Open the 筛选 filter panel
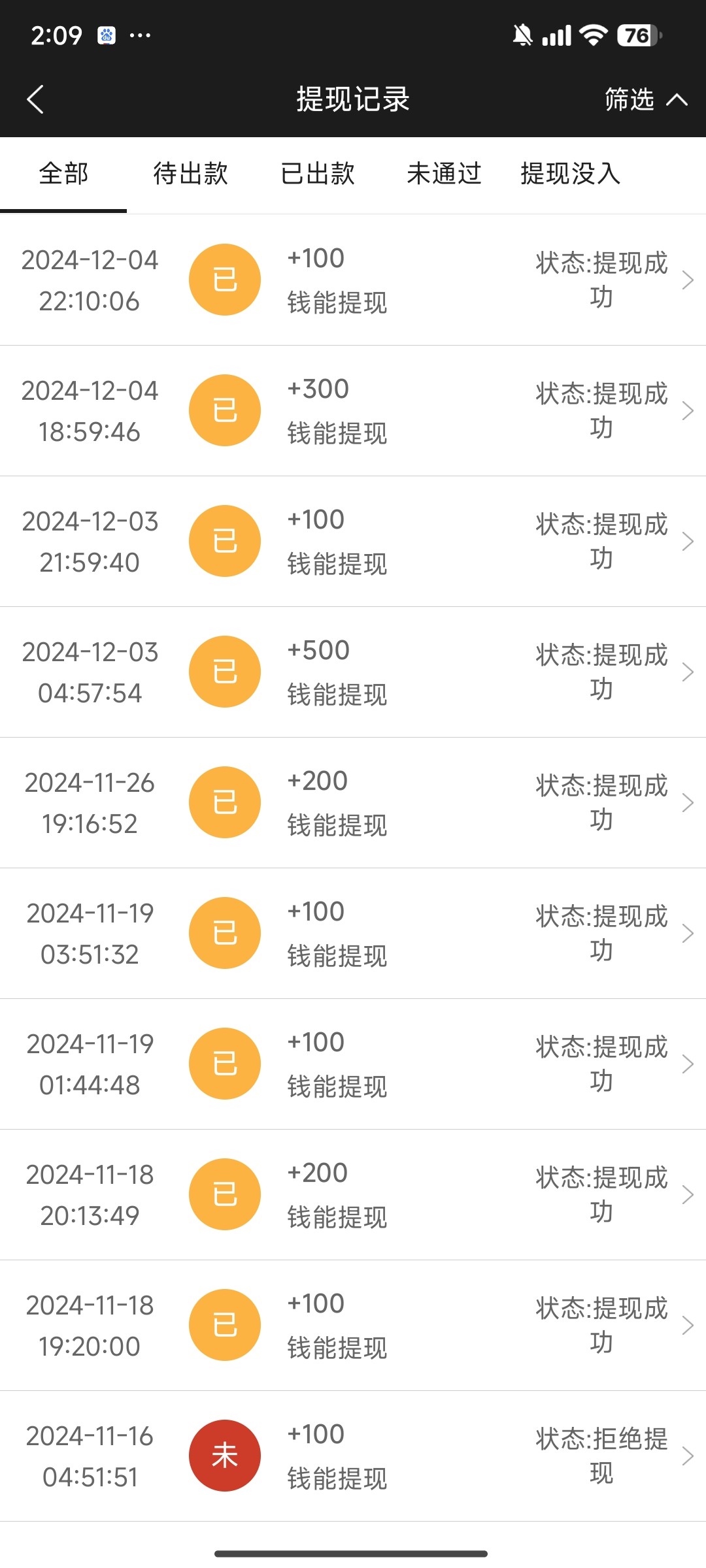The width and height of the screenshot is (706, 1568). coord(644,99)
